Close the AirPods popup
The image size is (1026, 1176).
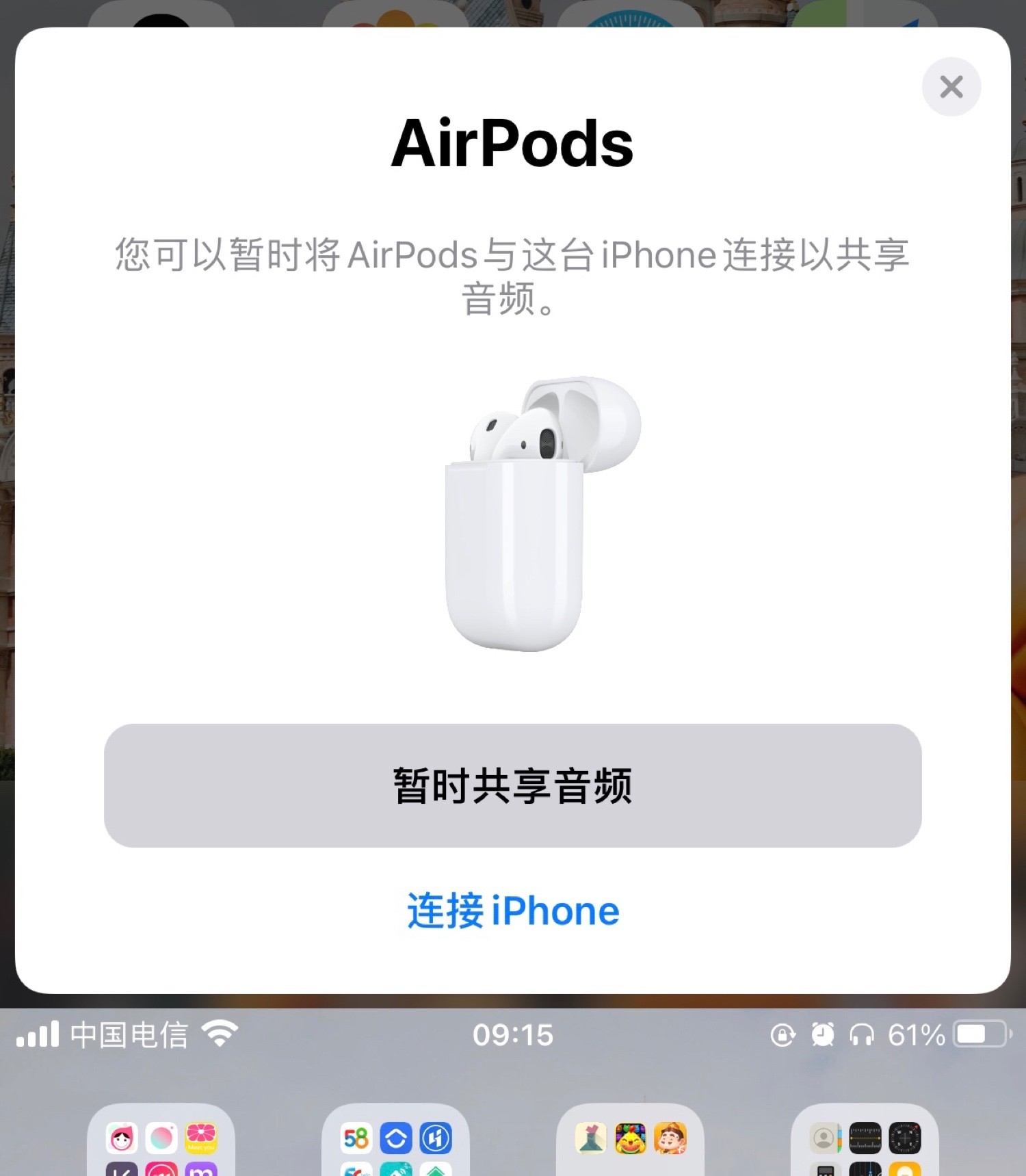(951, 87)
